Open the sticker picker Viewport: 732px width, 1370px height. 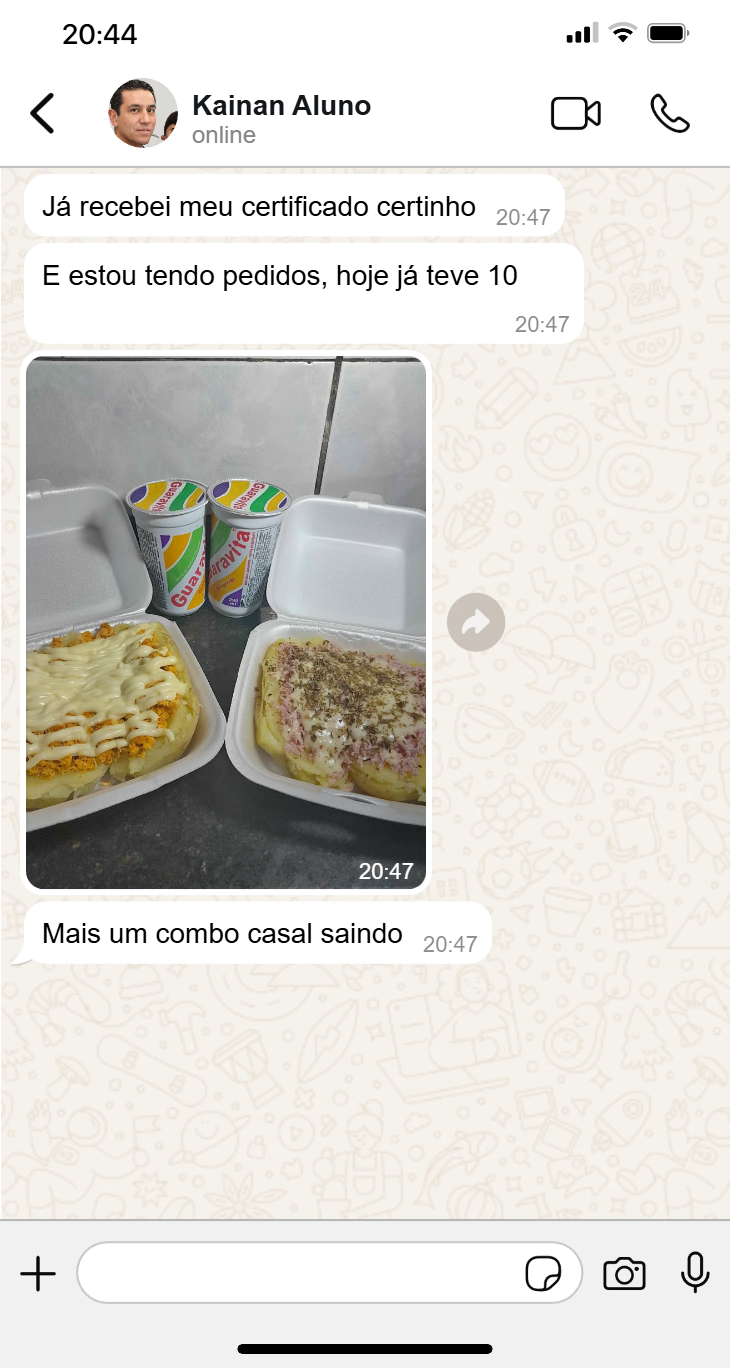pyautogui.click(x=543, y=1274)
